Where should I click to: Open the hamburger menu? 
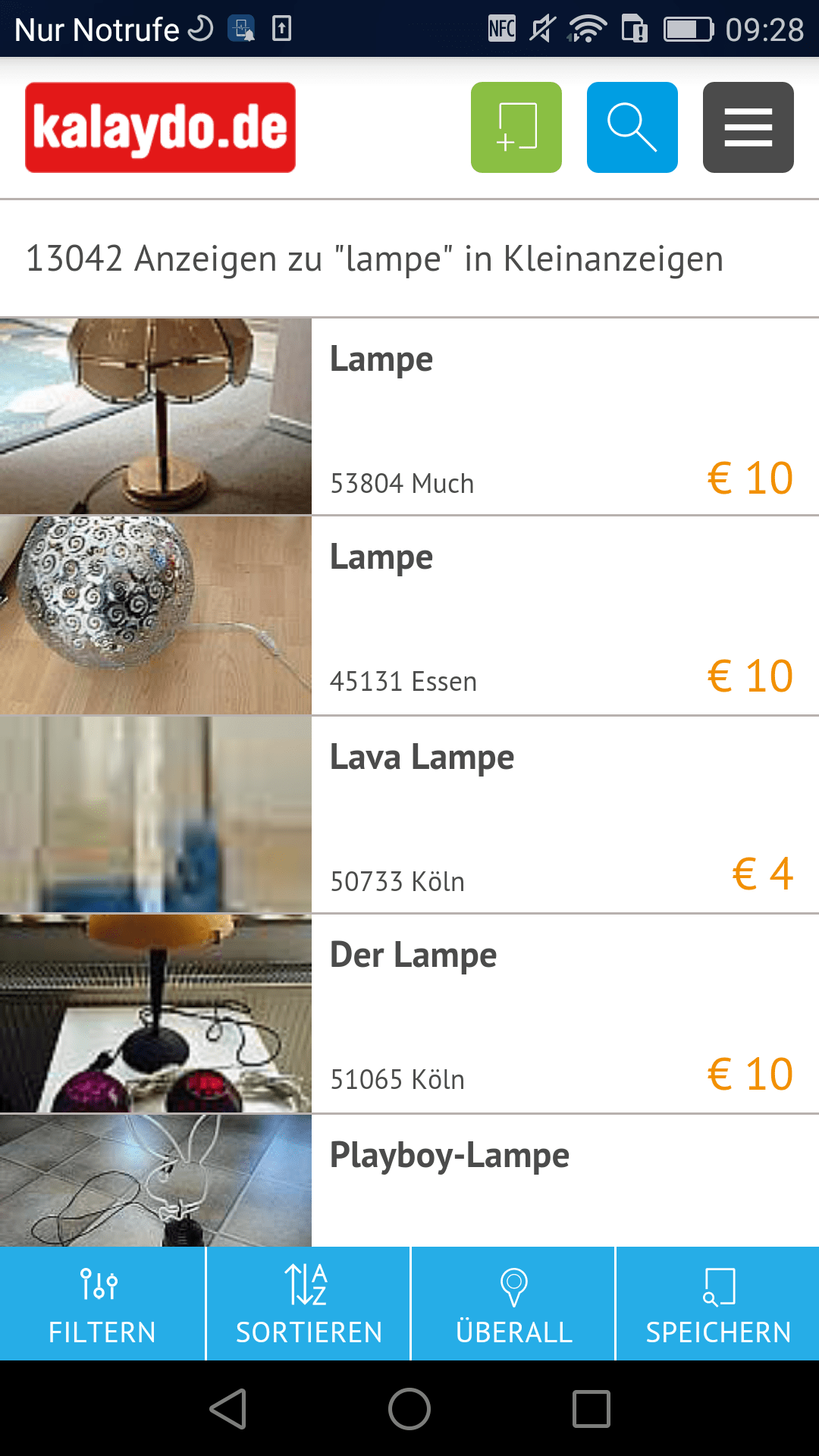(x=748, y=127)
